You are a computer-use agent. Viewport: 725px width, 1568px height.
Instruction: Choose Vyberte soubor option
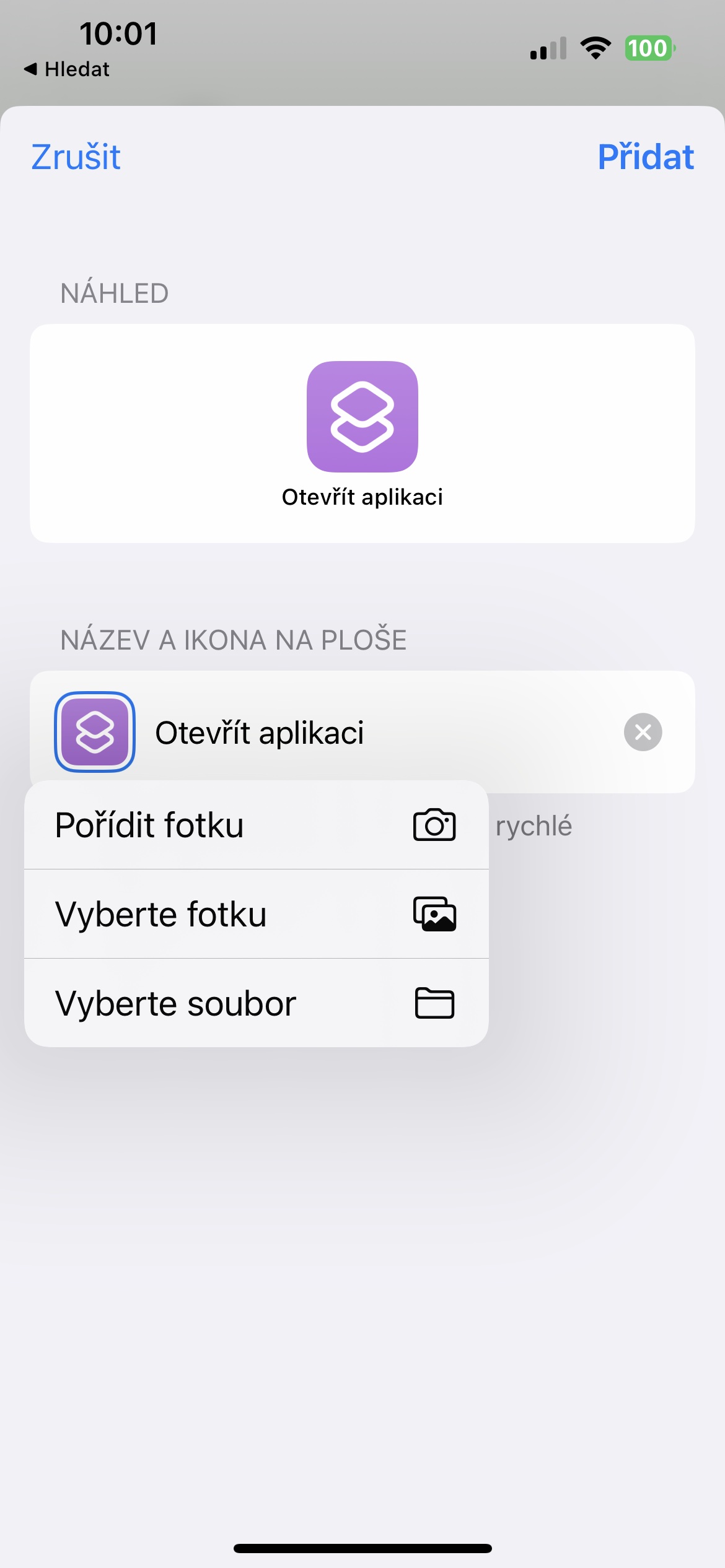[256, 1003]
